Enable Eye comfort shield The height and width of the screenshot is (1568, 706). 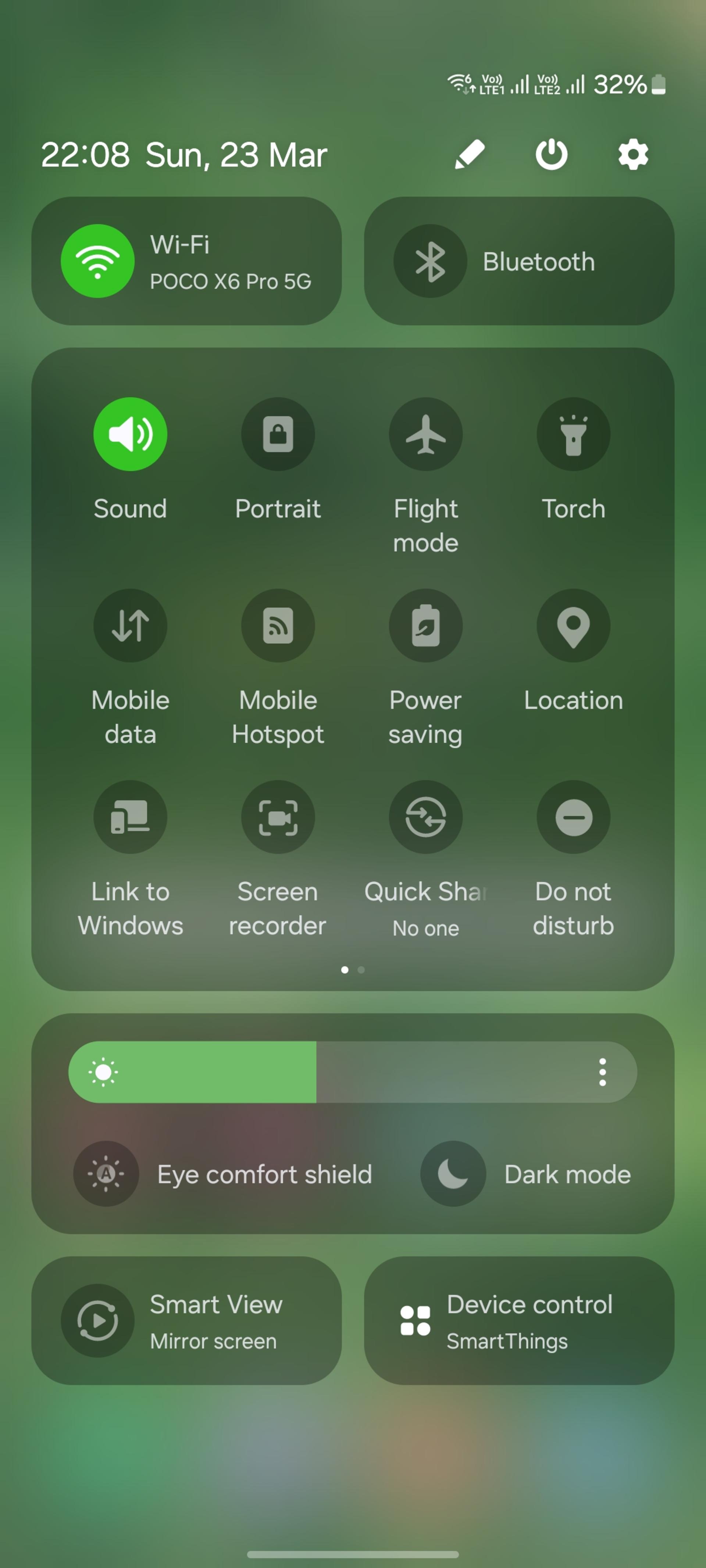click(x=106, y=1174)
